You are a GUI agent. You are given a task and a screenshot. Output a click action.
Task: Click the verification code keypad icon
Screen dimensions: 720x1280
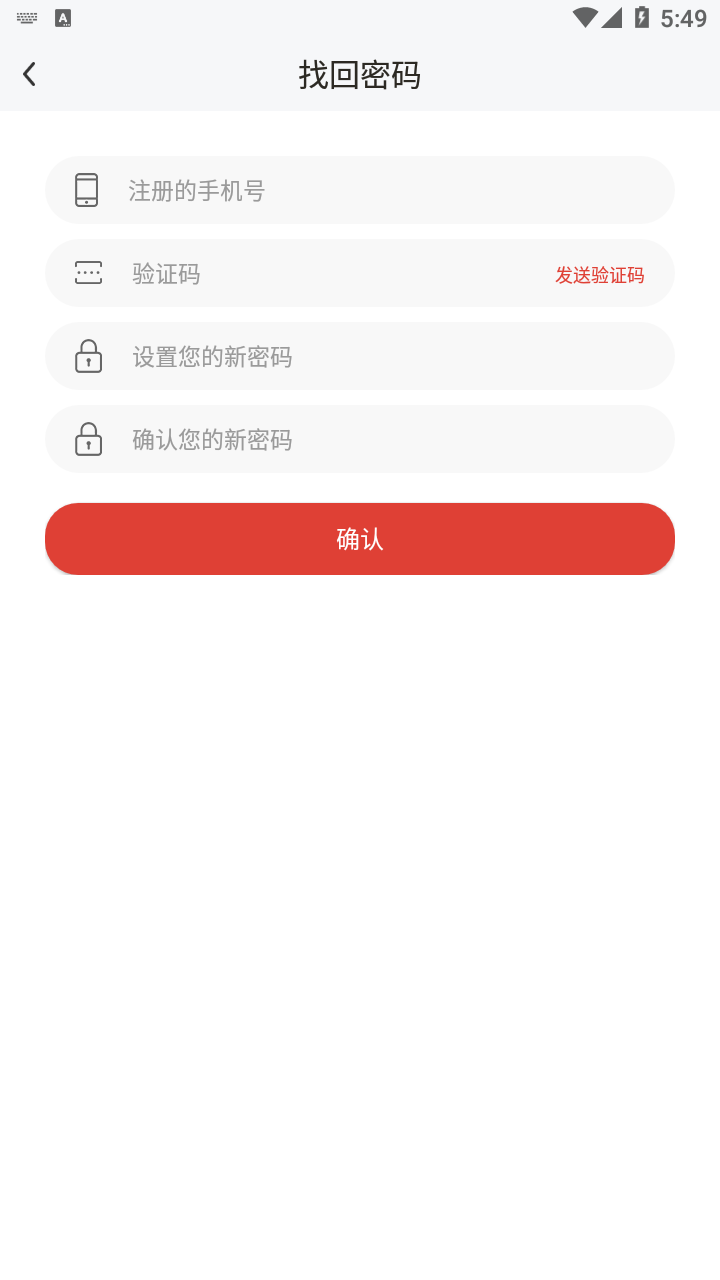88,272
